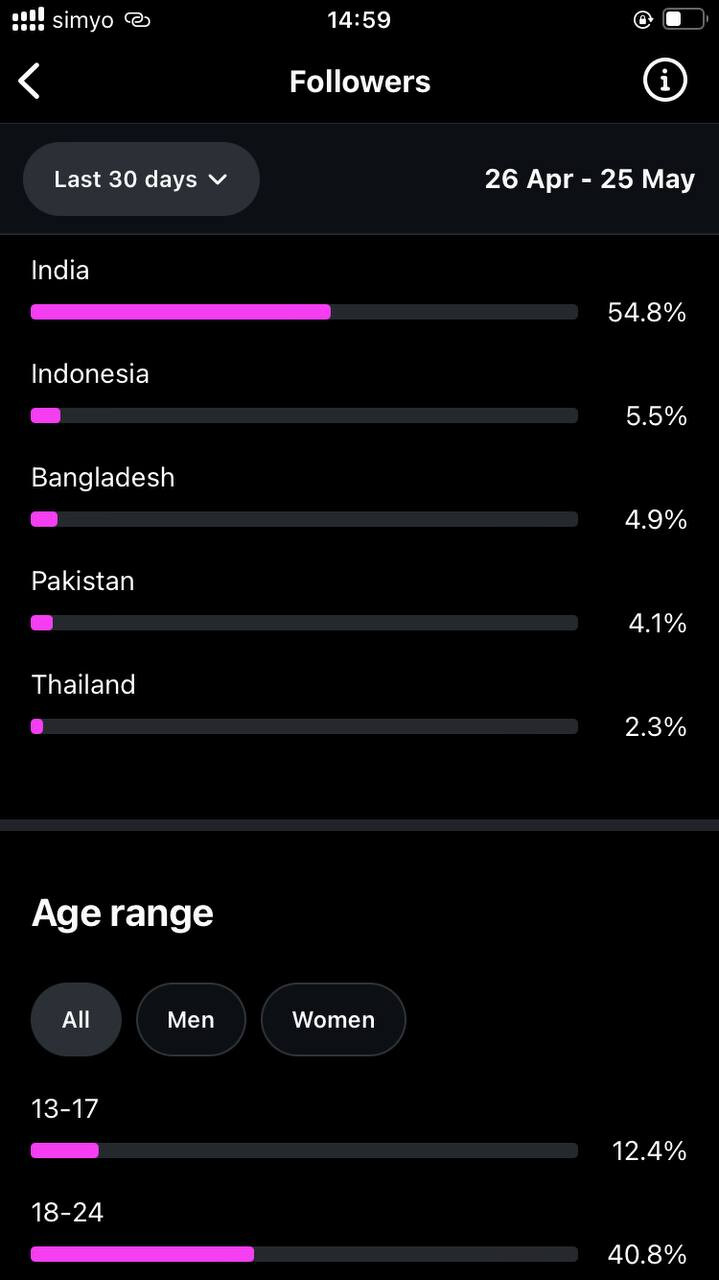Go back from the Followers screen
The width and height of the screenshot is (719, 1280).
(30, 81)
